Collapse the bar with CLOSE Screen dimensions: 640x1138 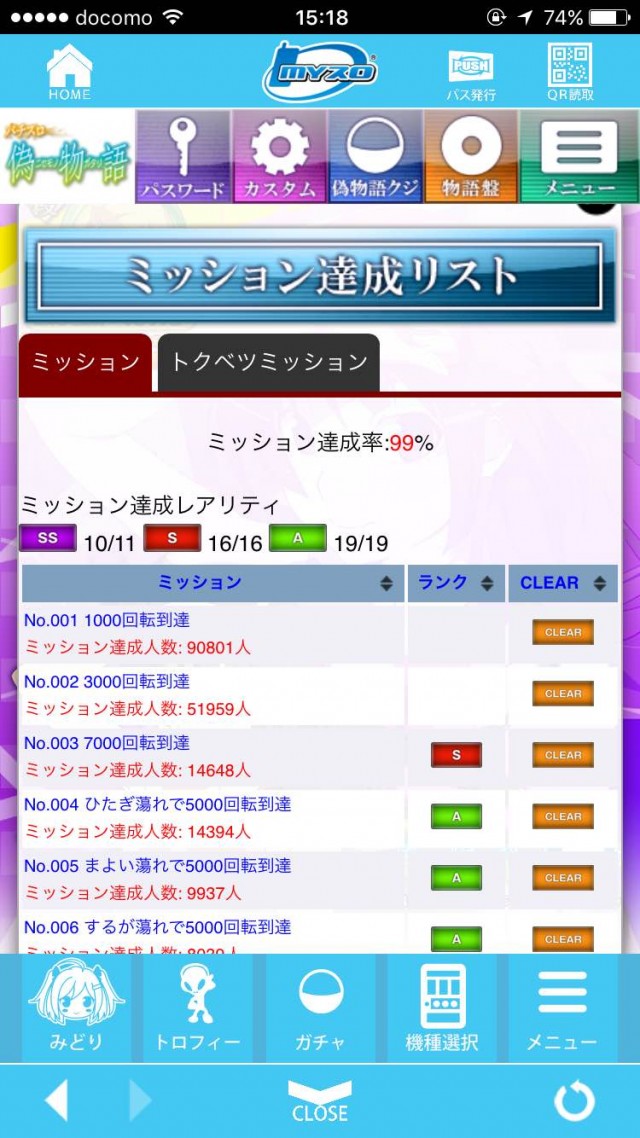point(320,1101)
